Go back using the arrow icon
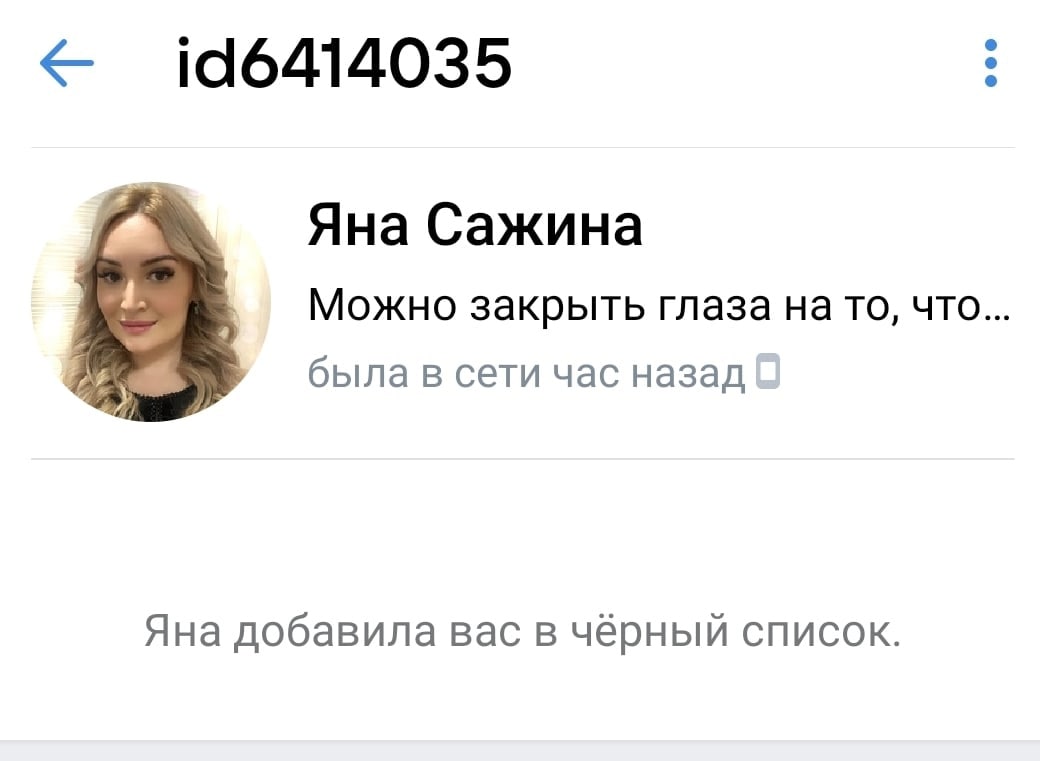 pos(66,65)
